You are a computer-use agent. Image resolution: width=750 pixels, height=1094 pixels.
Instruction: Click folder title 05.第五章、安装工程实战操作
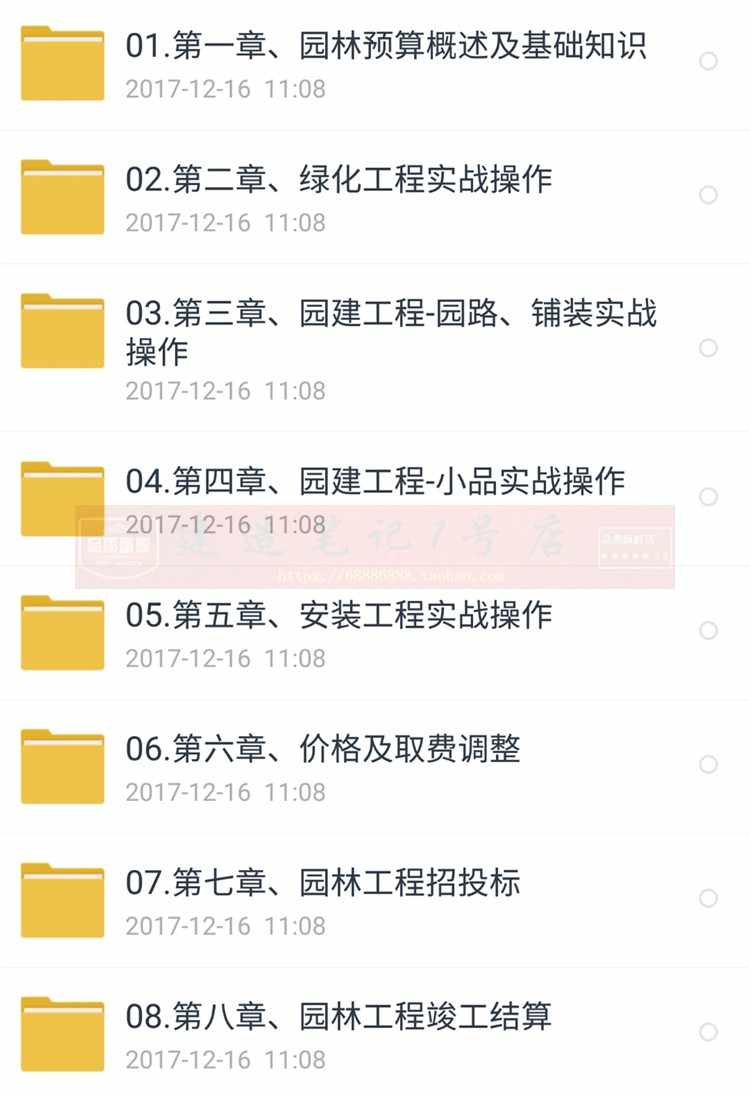click(338, 616)
